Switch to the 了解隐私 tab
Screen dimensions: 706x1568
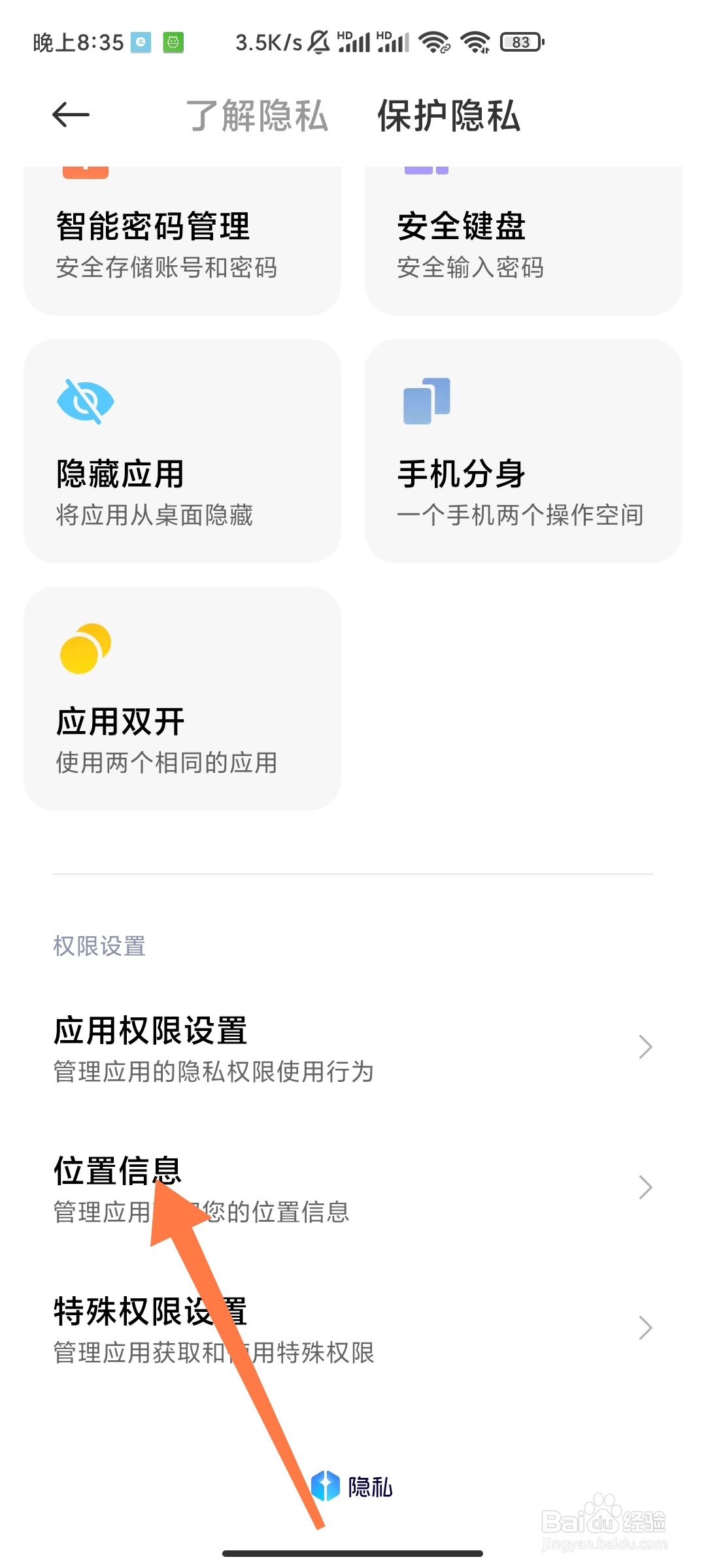point(257,116)
